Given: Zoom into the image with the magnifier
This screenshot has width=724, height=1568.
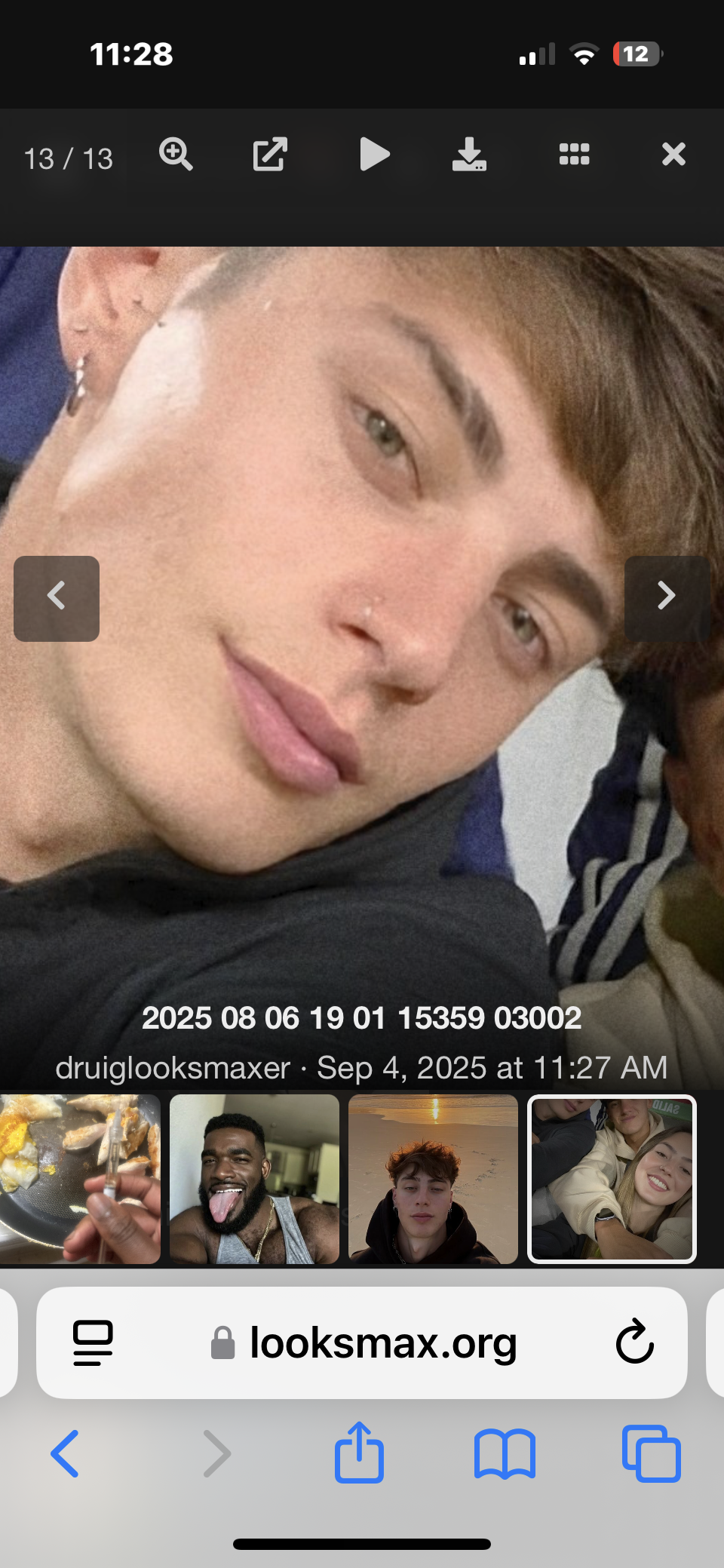Looking at the screenshot, I should (x=176, y=155).
